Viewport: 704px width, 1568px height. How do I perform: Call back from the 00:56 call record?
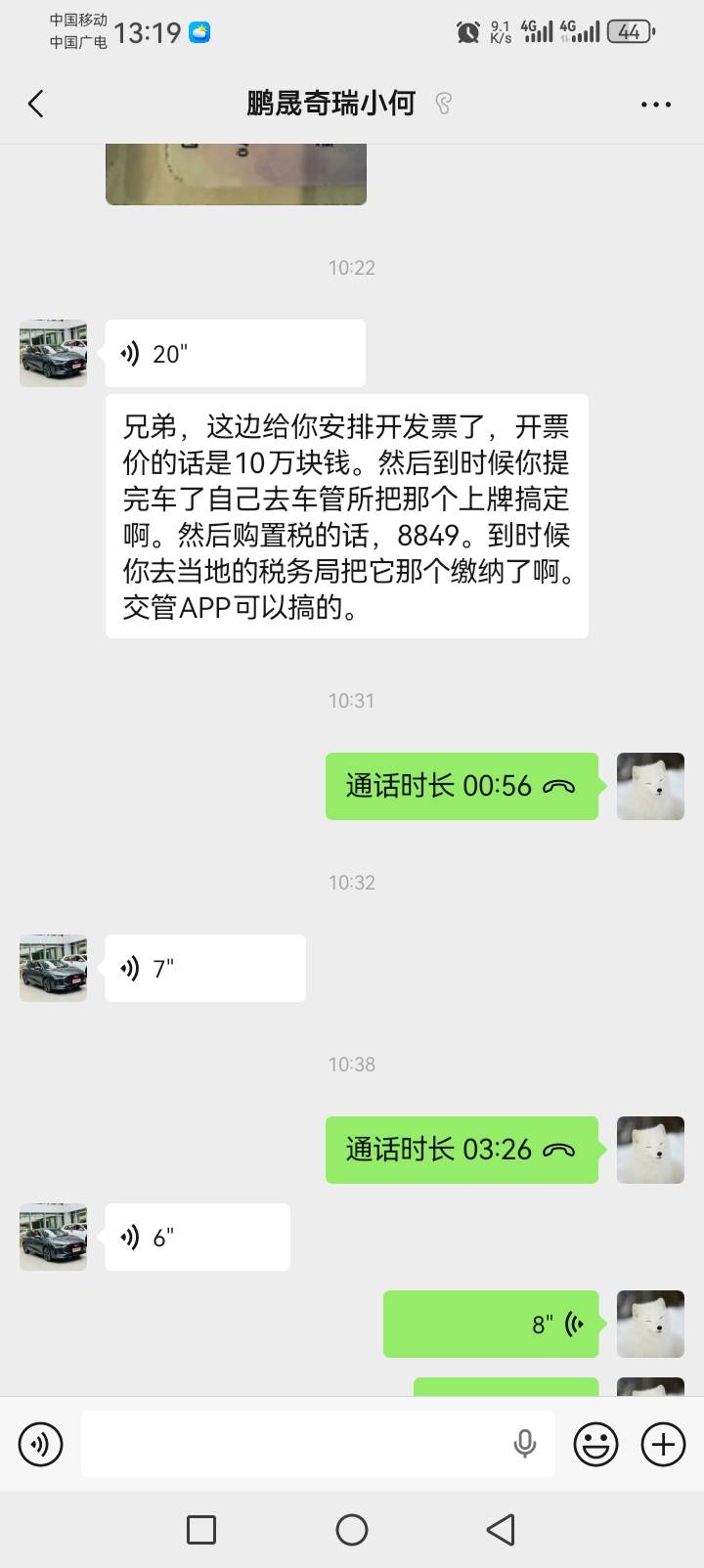click(462, 786)
